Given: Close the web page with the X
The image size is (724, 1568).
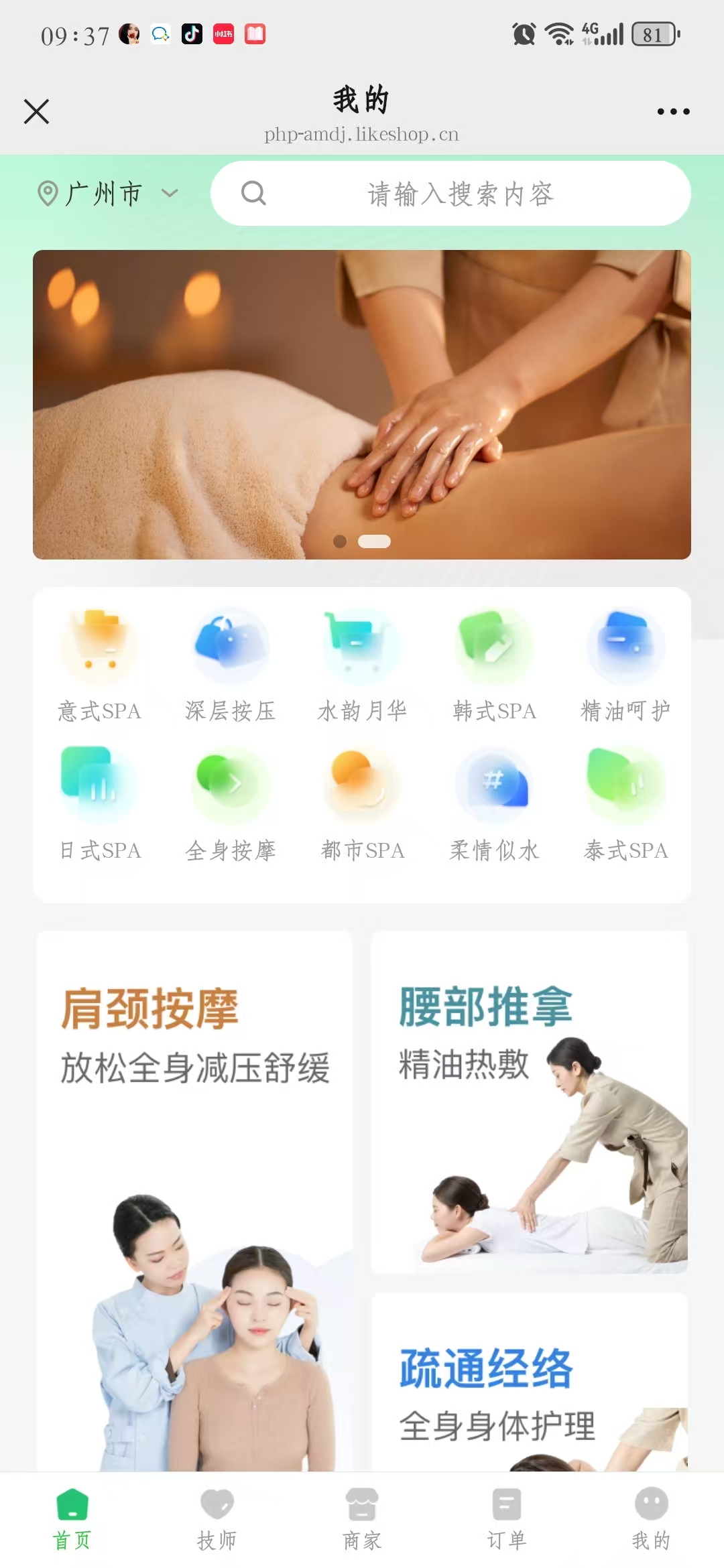Looking at the screenshot, I should 37,111.
